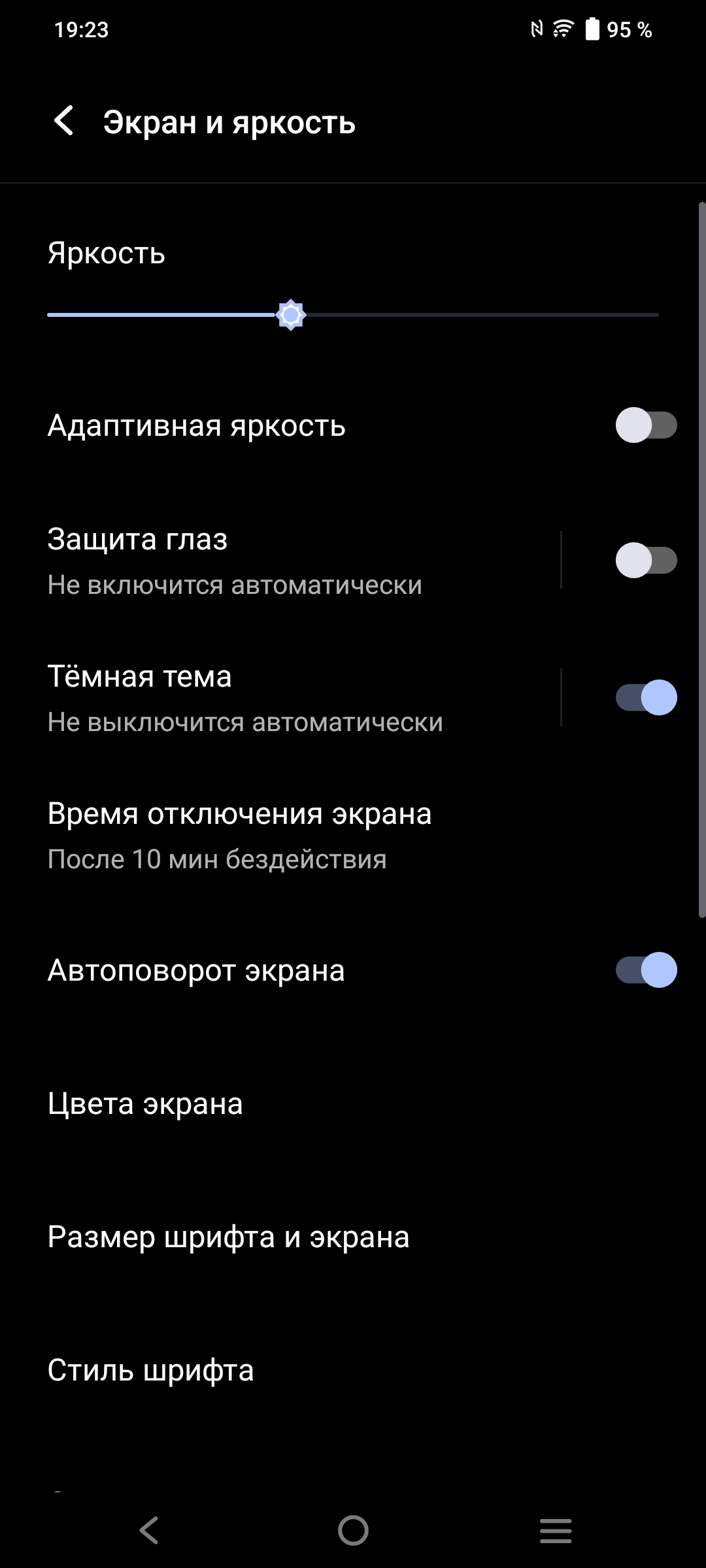Open Стиль шрифта
706x1568 pixels.
tap(261, 1371)
